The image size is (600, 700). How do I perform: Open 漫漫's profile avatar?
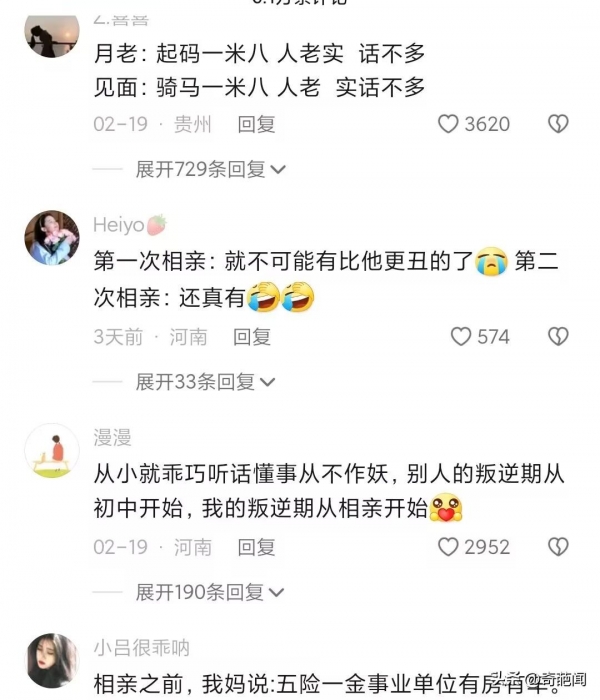click(51, 450)
